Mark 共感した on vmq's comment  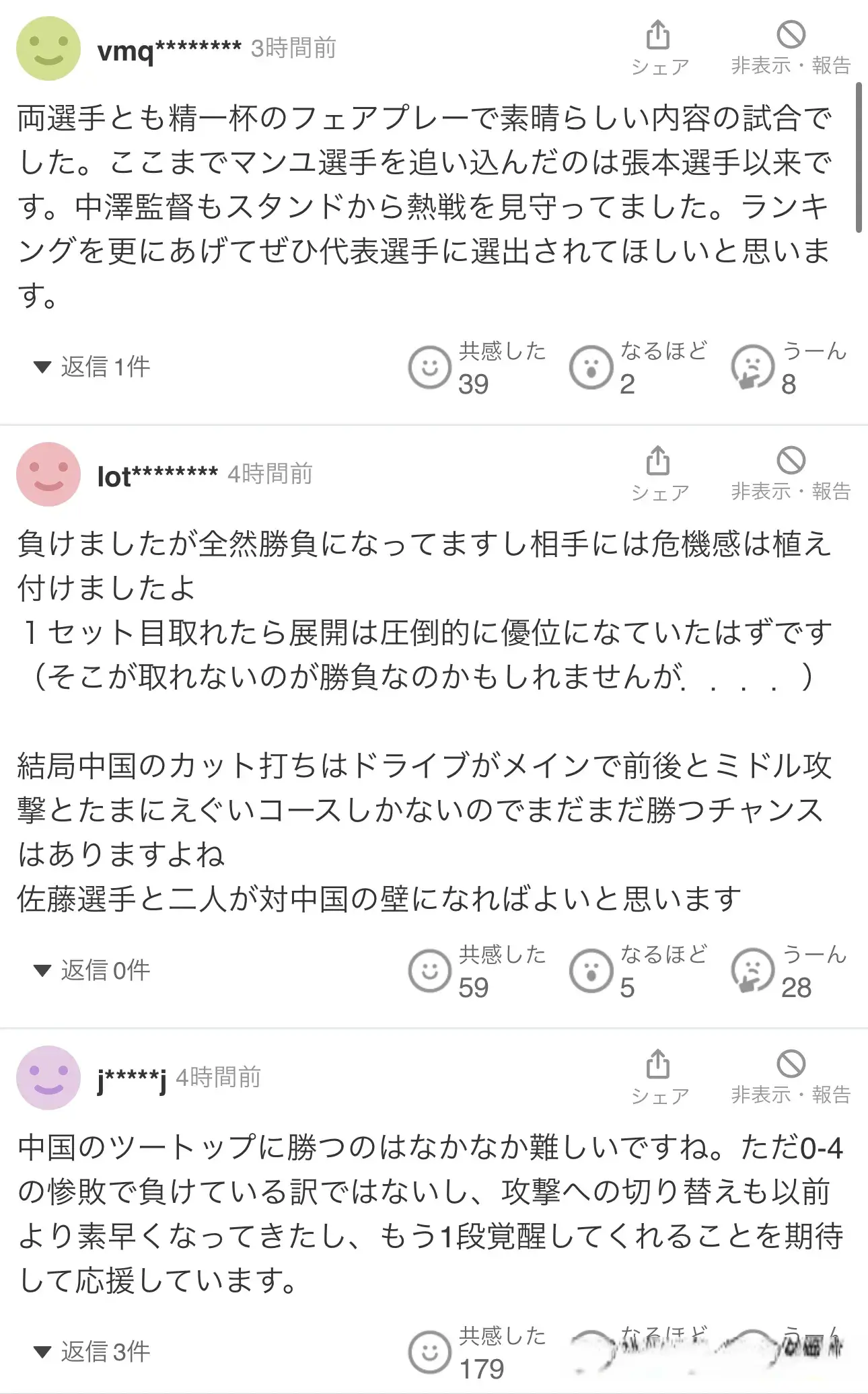[x=430, y=367]
